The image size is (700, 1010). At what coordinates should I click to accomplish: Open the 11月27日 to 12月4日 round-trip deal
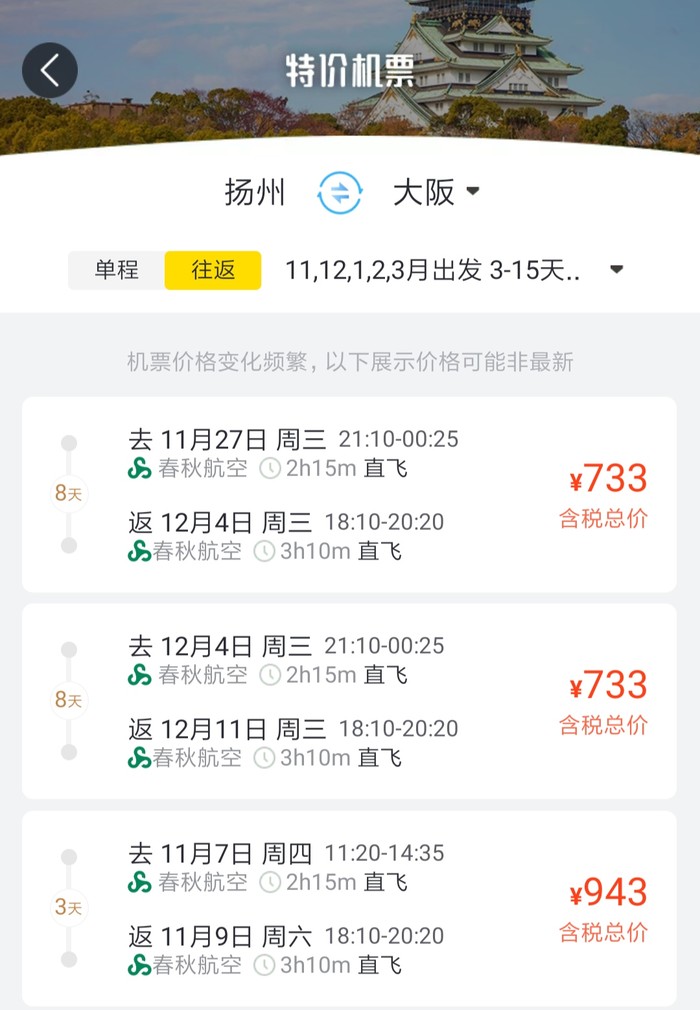349,494
